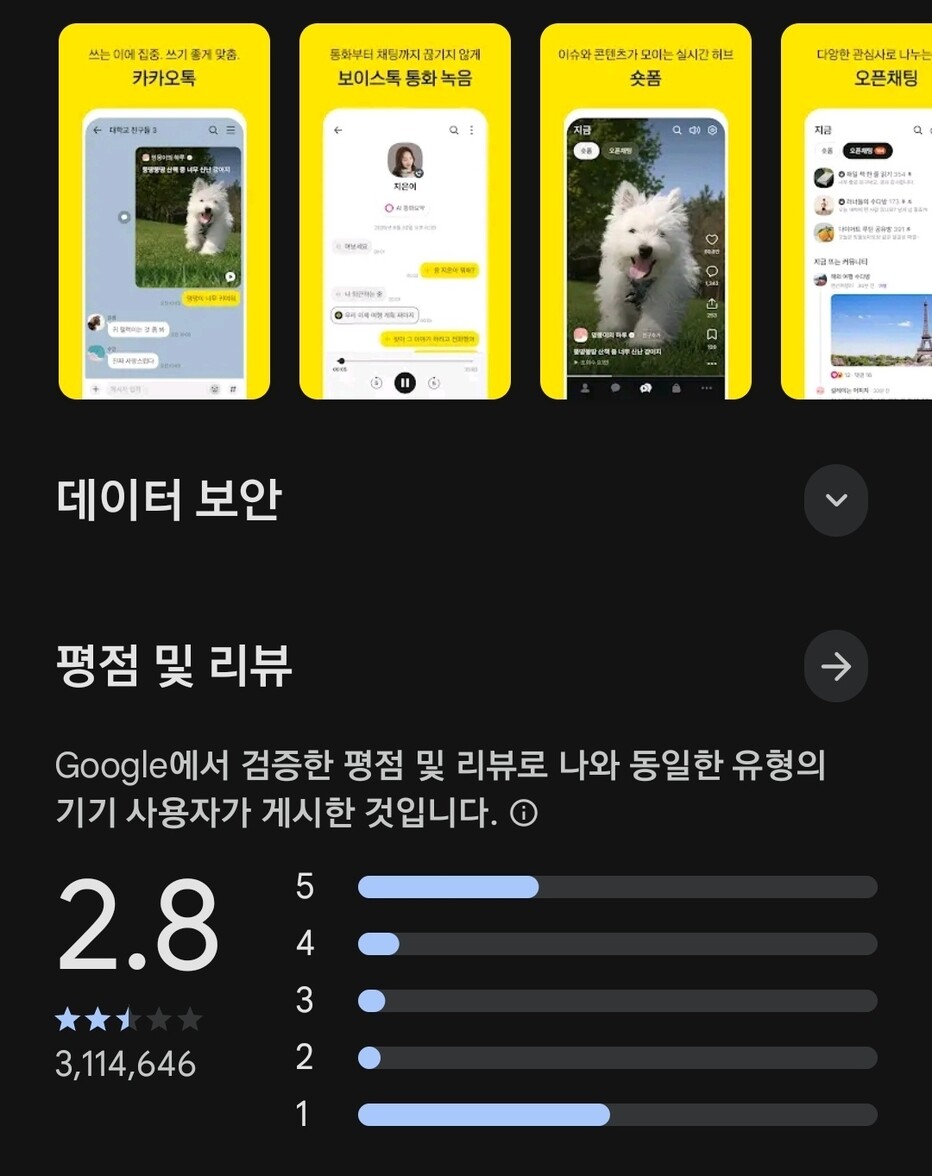Open the 오픈채팅 screenshot preview
The image size is (932, 1176).
pos(856,212)
